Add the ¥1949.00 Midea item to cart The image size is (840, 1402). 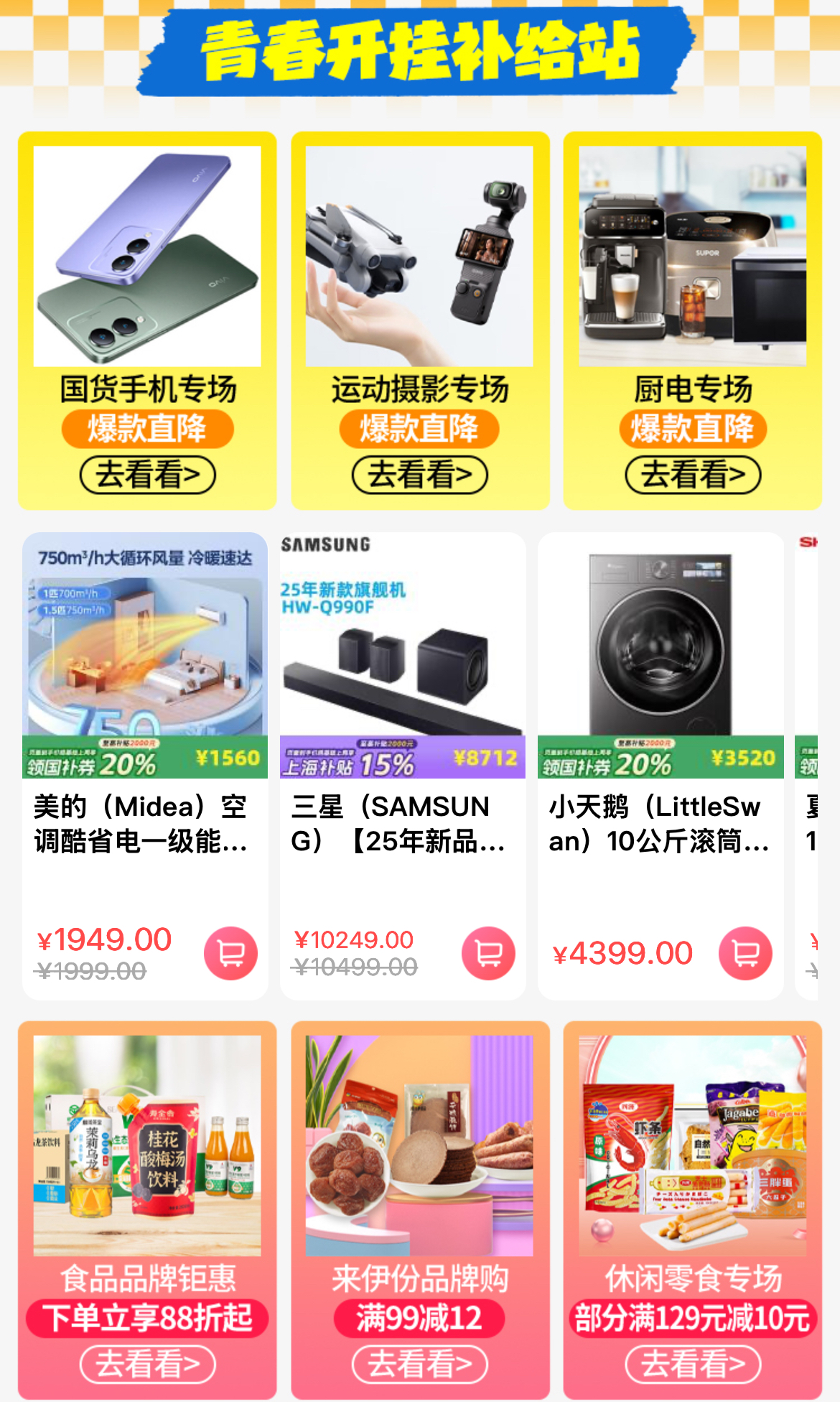click(x=230, y=954)
